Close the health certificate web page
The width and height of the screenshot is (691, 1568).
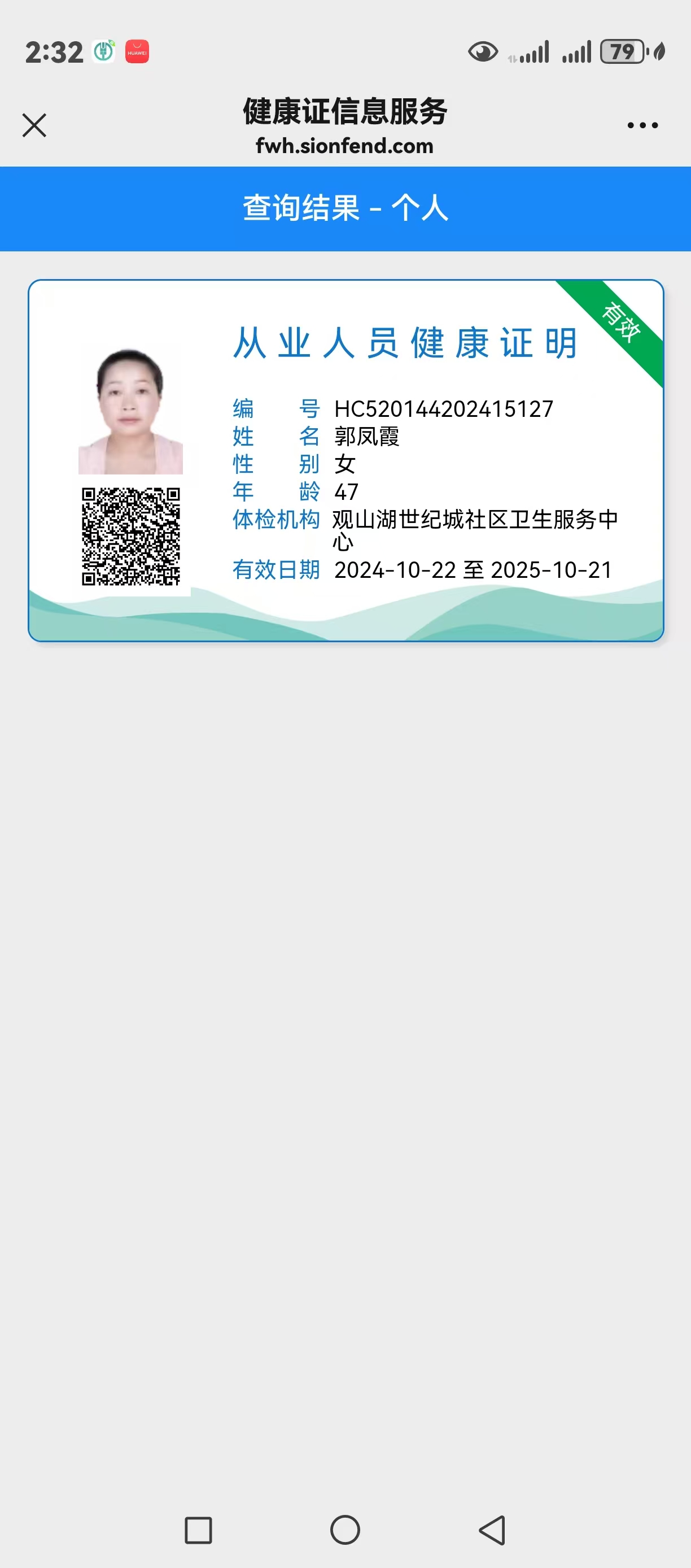(34, 125)
